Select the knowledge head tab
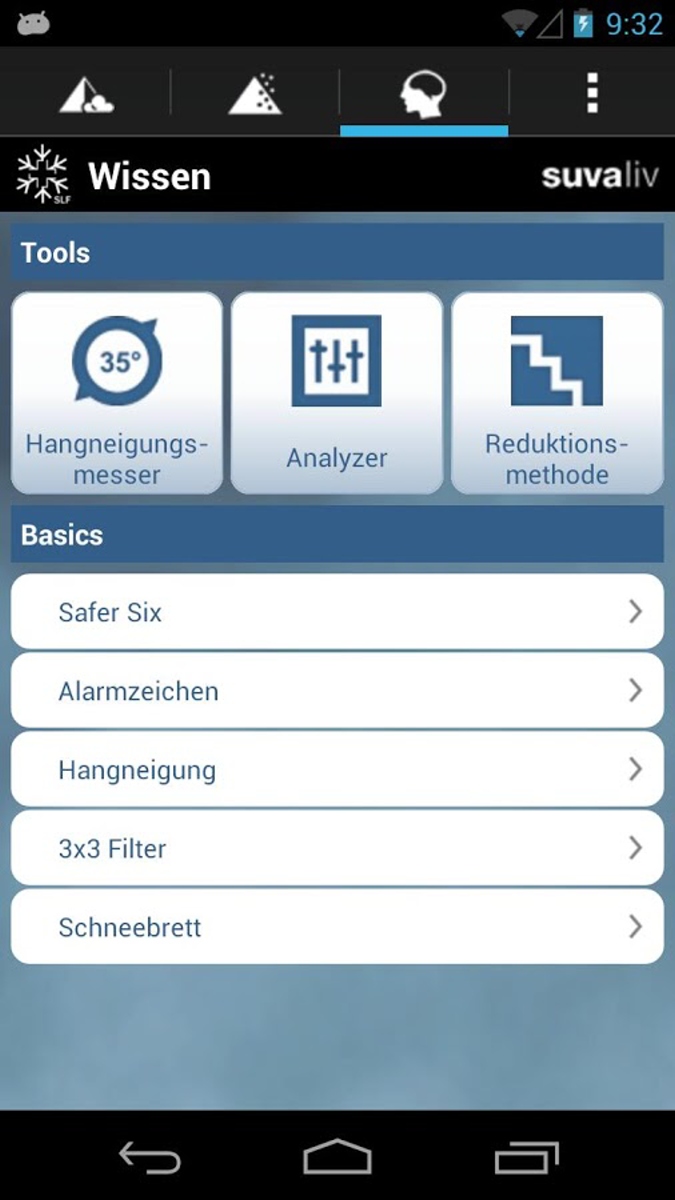675x1200 pixels. [423, 93]
